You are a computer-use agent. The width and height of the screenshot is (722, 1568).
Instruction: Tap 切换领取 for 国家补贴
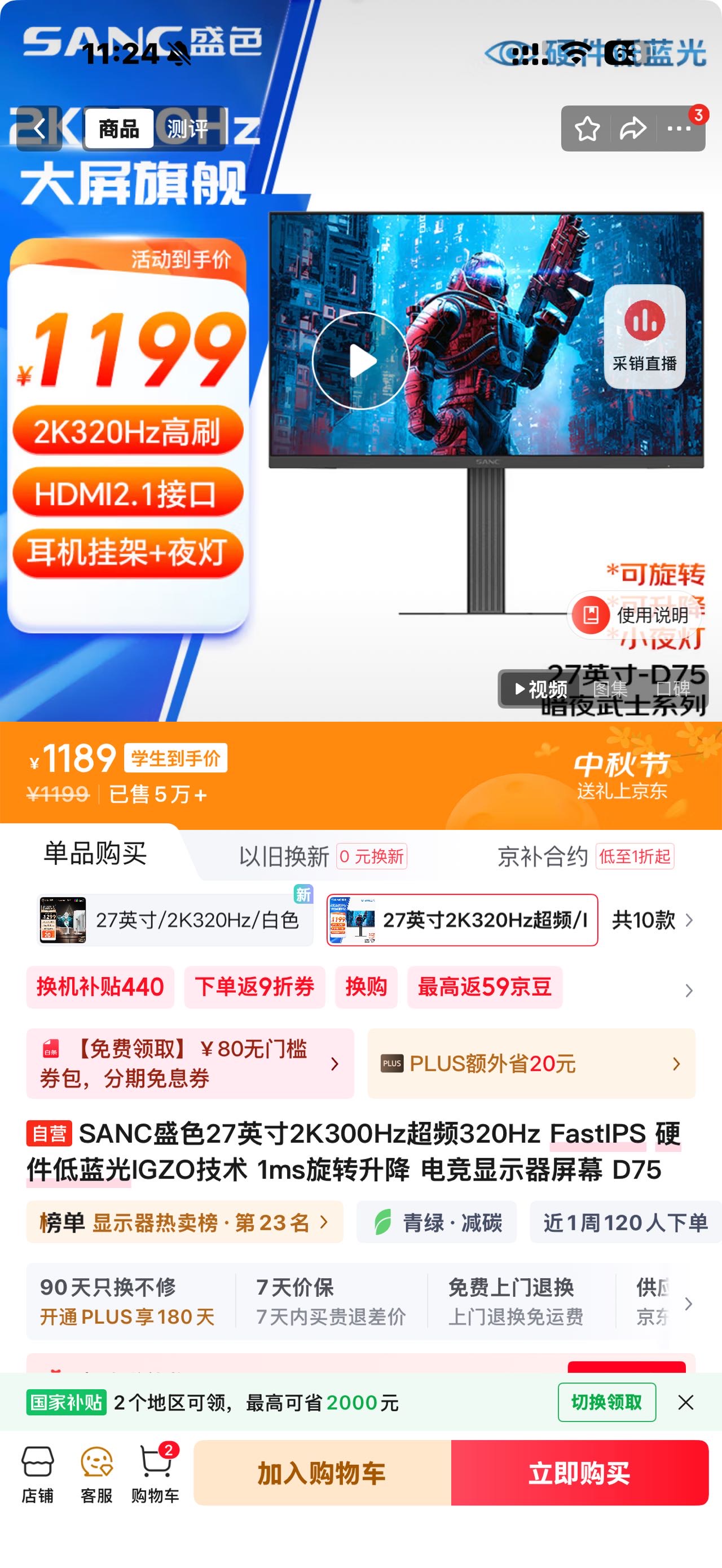coord(606,1402)
